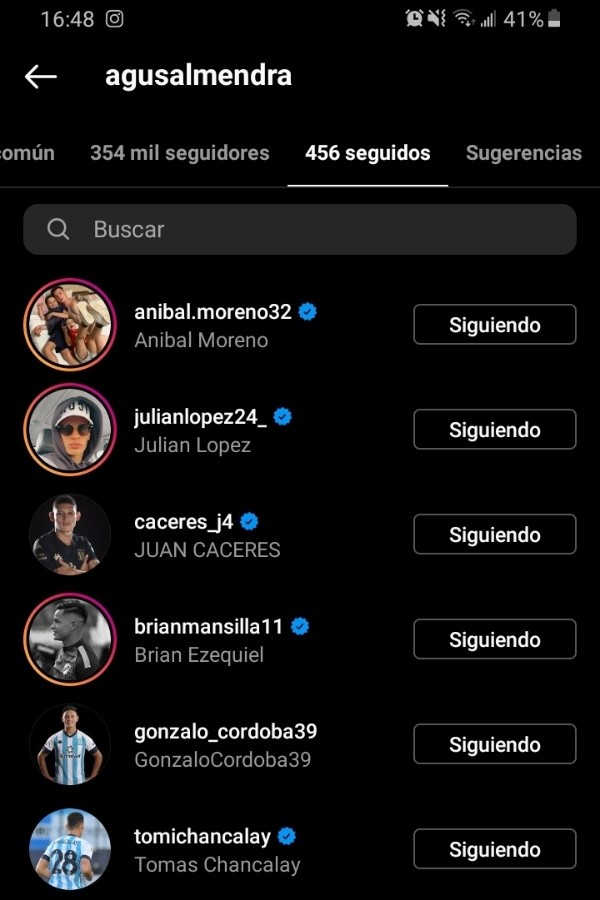View julianlopez24_'s story avatar
Viewport: 600px width, 900px height.
(69, 430)
